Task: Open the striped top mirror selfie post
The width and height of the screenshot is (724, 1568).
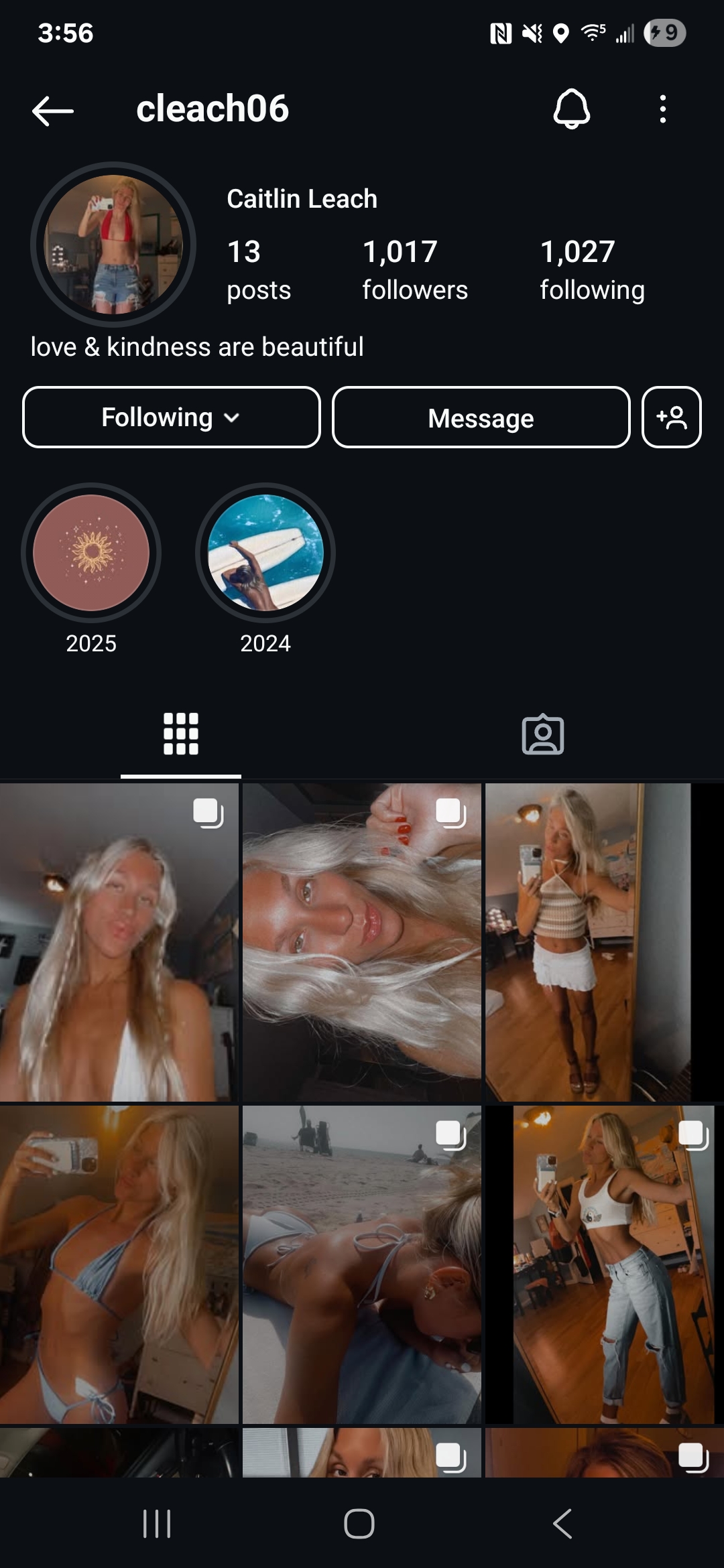Action: (605, 942)
